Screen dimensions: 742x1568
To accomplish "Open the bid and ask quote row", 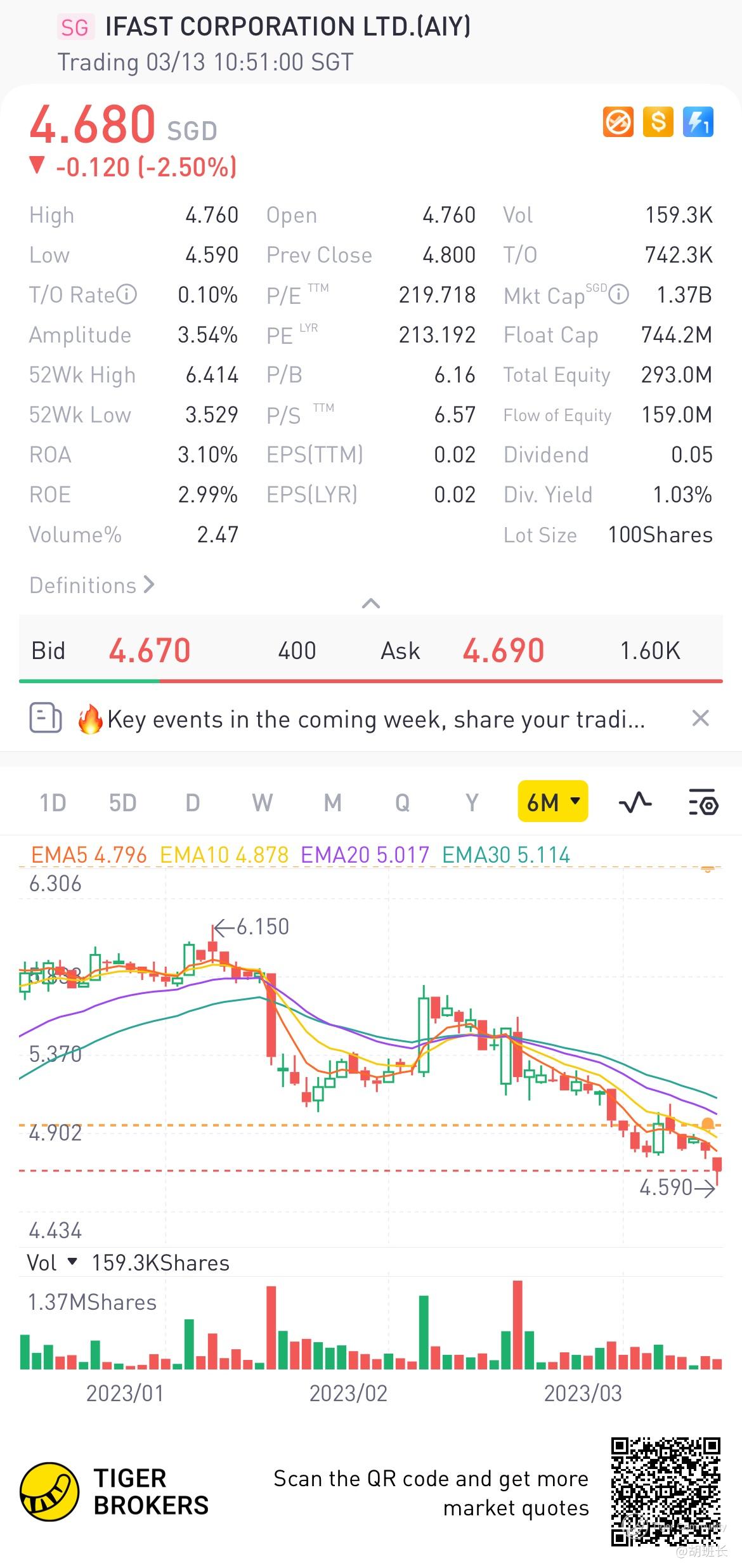I will 371,651.
